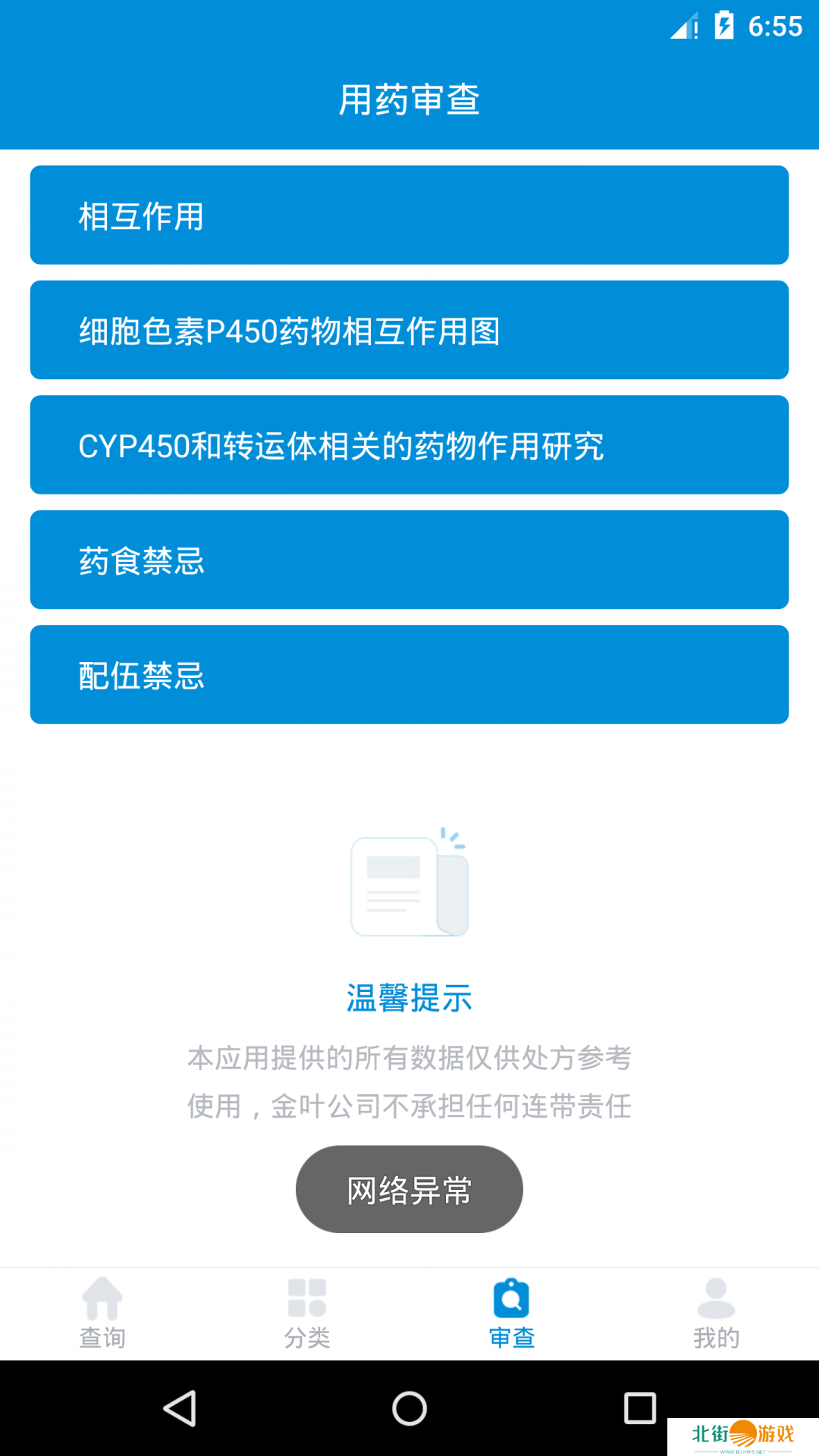
Task: Switch to the 查询 tab
Action: [102, 1313]
